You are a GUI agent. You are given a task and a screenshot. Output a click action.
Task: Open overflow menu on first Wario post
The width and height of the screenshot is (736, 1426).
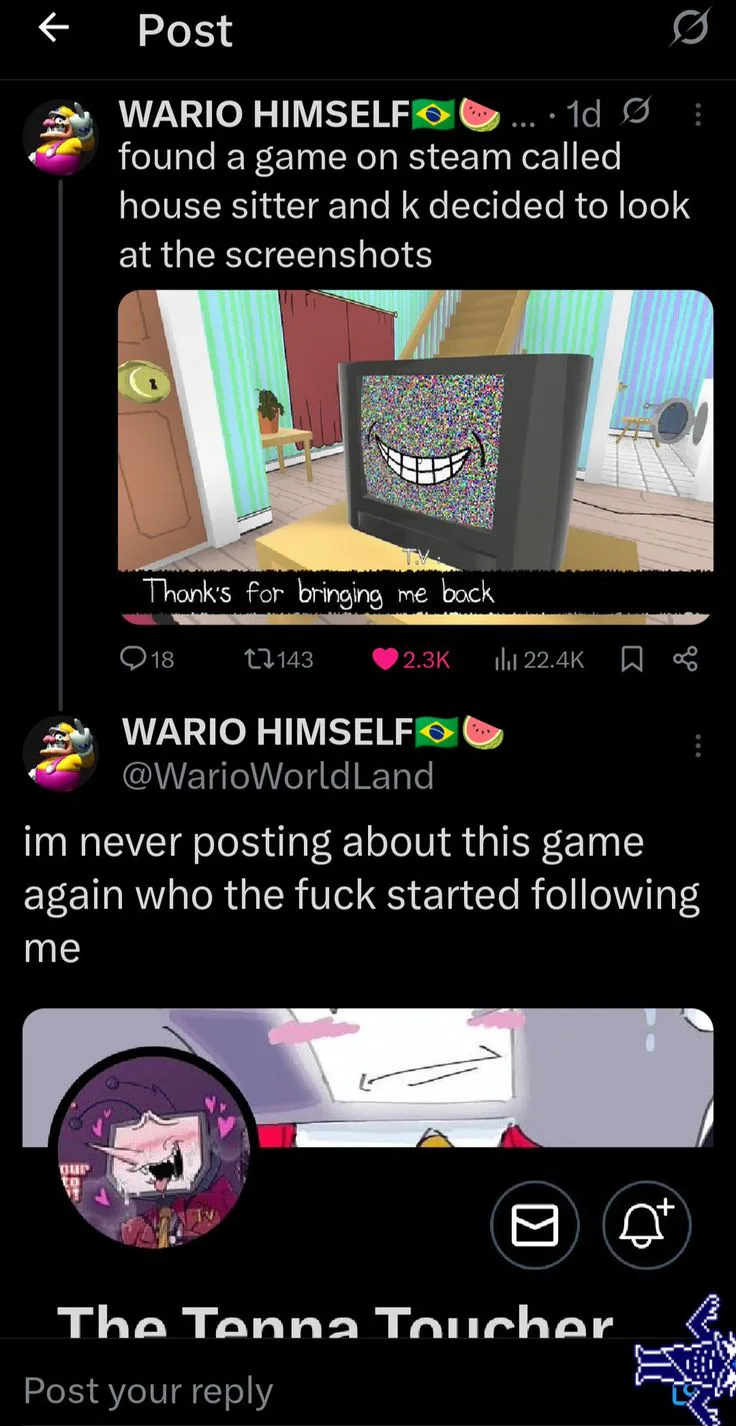tap(698, 116)
